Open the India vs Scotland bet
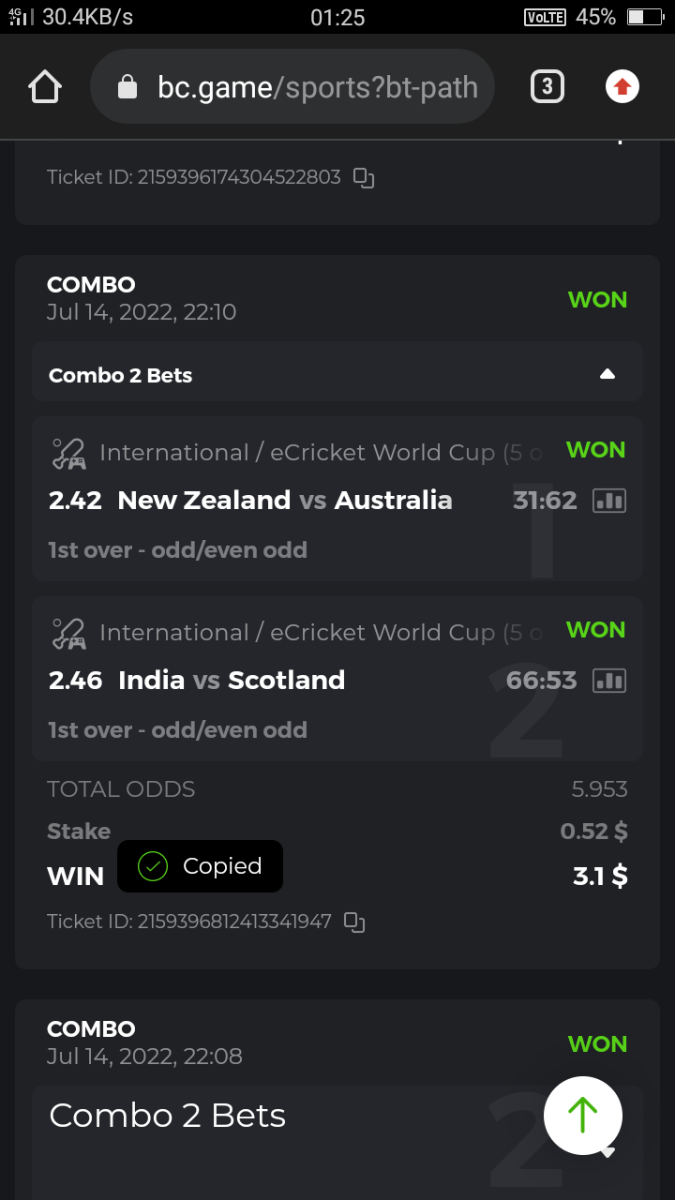Image resolution: width=675 pixels, height=1200 pixels. coord(232,681)
